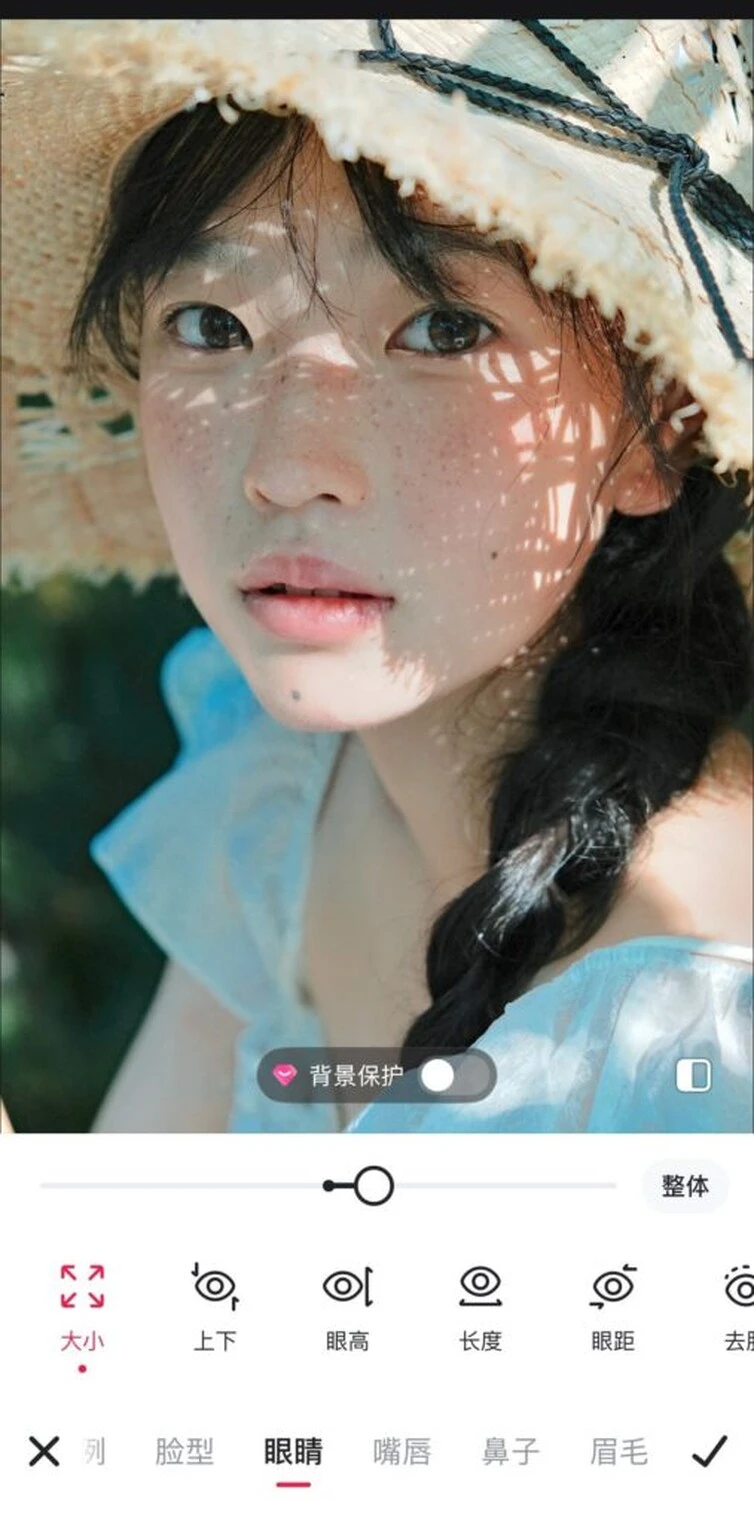Choose the 长度 eye length option
This screenshot has width=754, height=1523.
pos(480,1306)
